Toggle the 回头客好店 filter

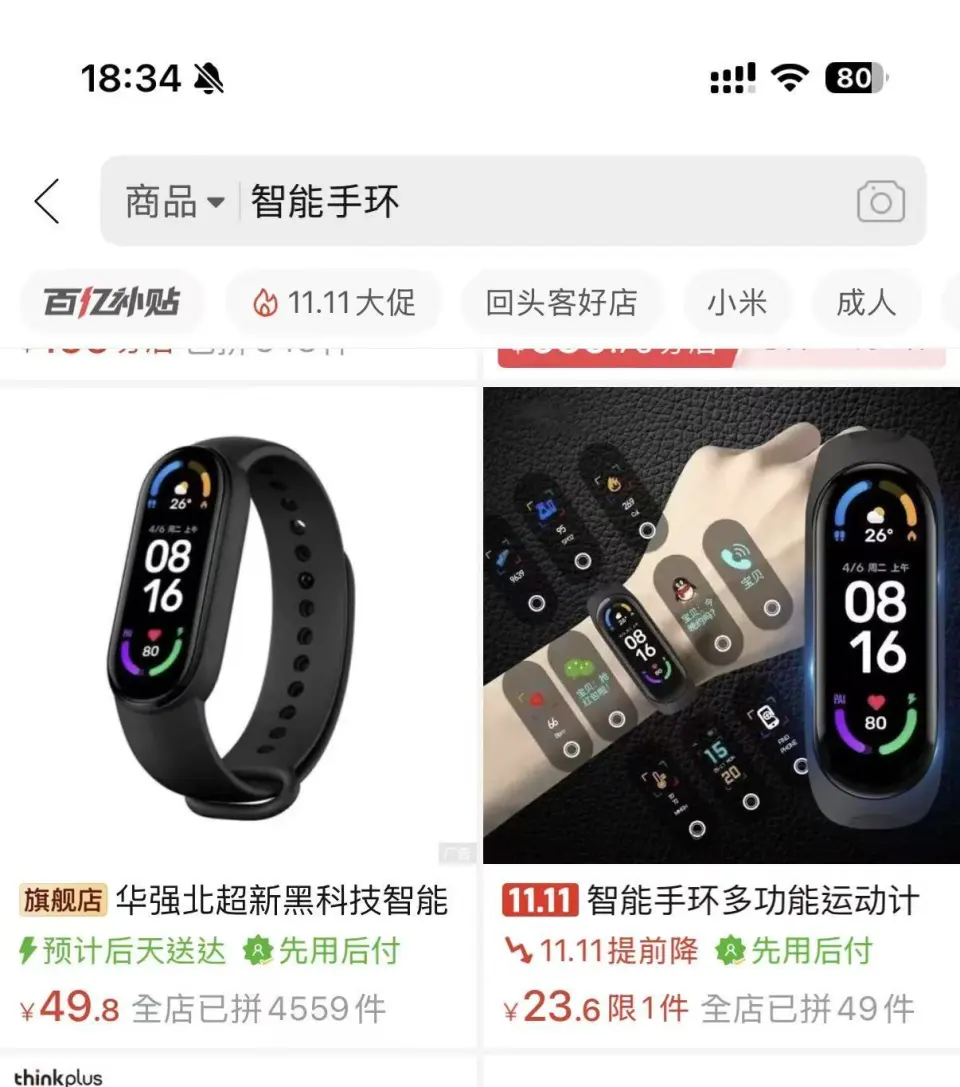(563, 302)
